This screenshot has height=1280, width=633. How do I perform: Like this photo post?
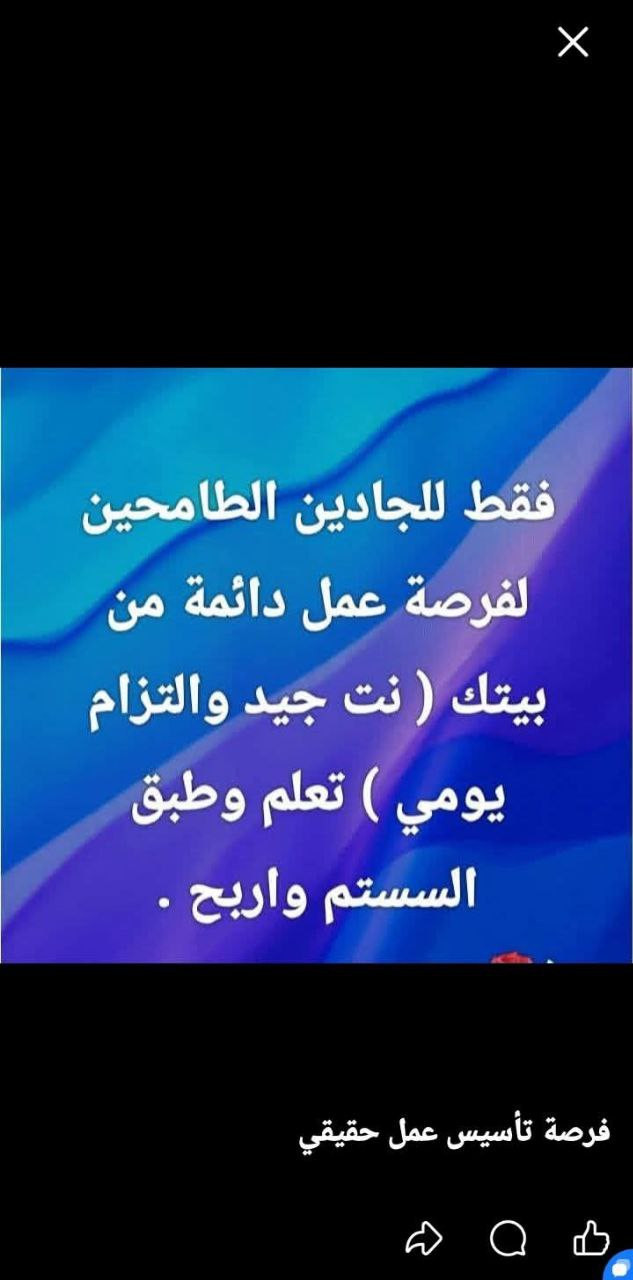pos(590,1240)
